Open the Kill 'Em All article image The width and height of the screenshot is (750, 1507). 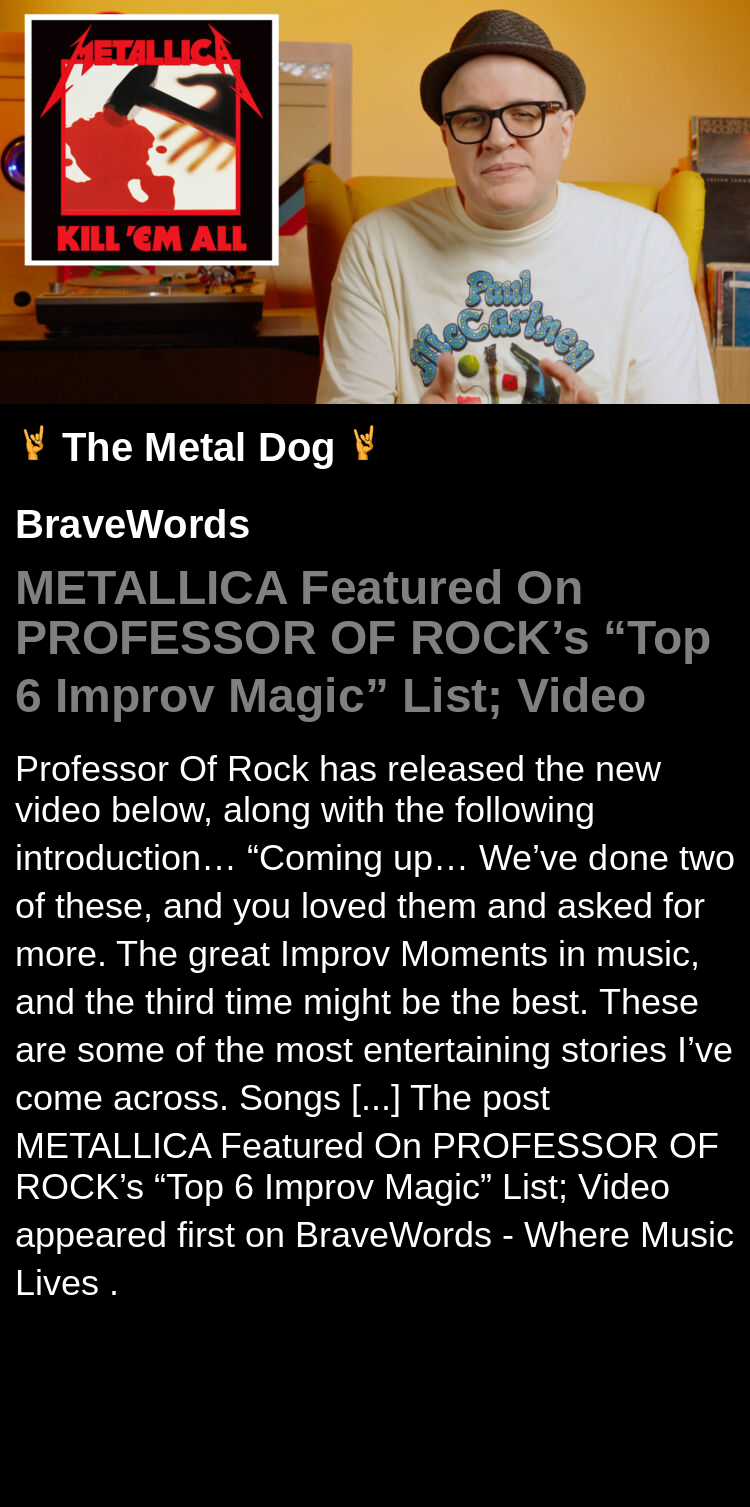[374, 201]
